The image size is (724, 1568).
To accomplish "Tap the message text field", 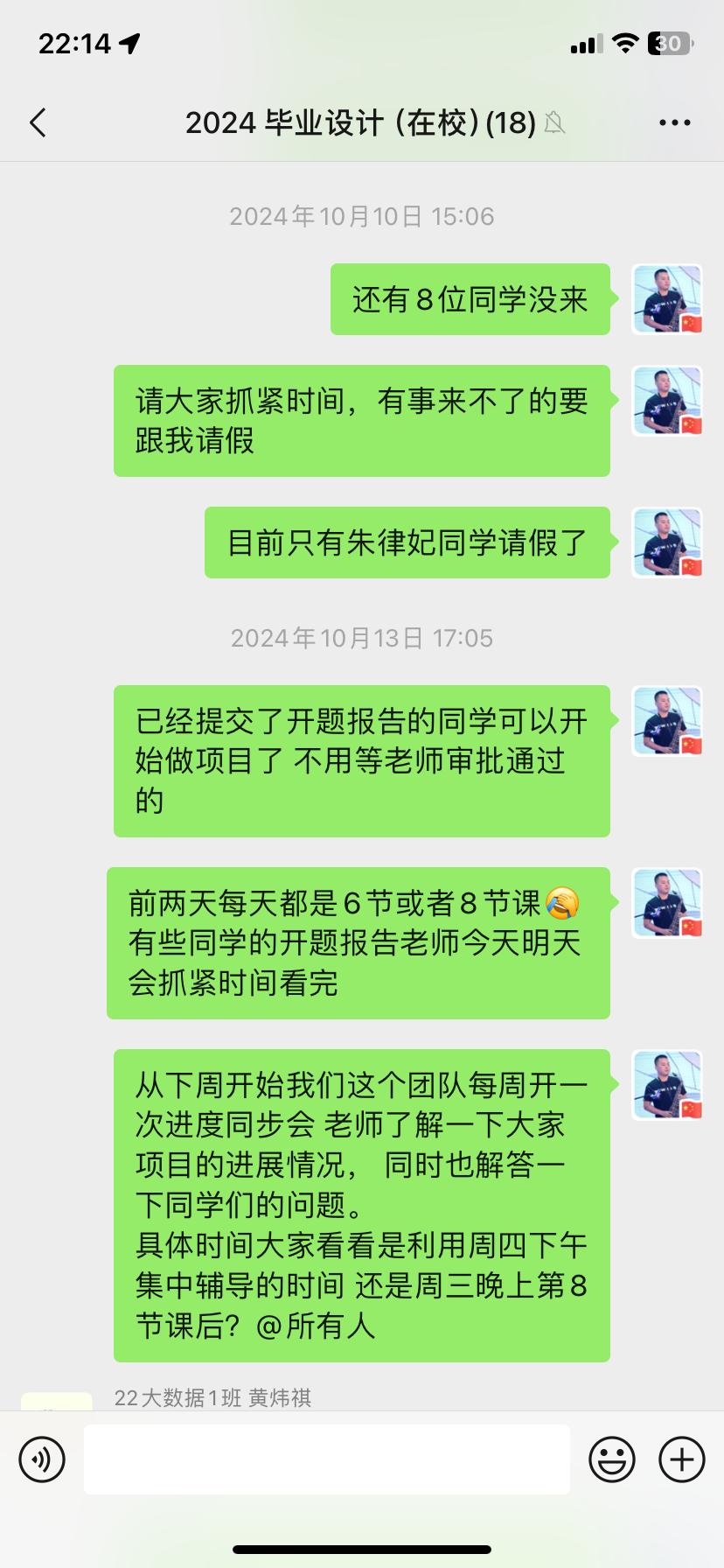I will (x=327, y=1459).
